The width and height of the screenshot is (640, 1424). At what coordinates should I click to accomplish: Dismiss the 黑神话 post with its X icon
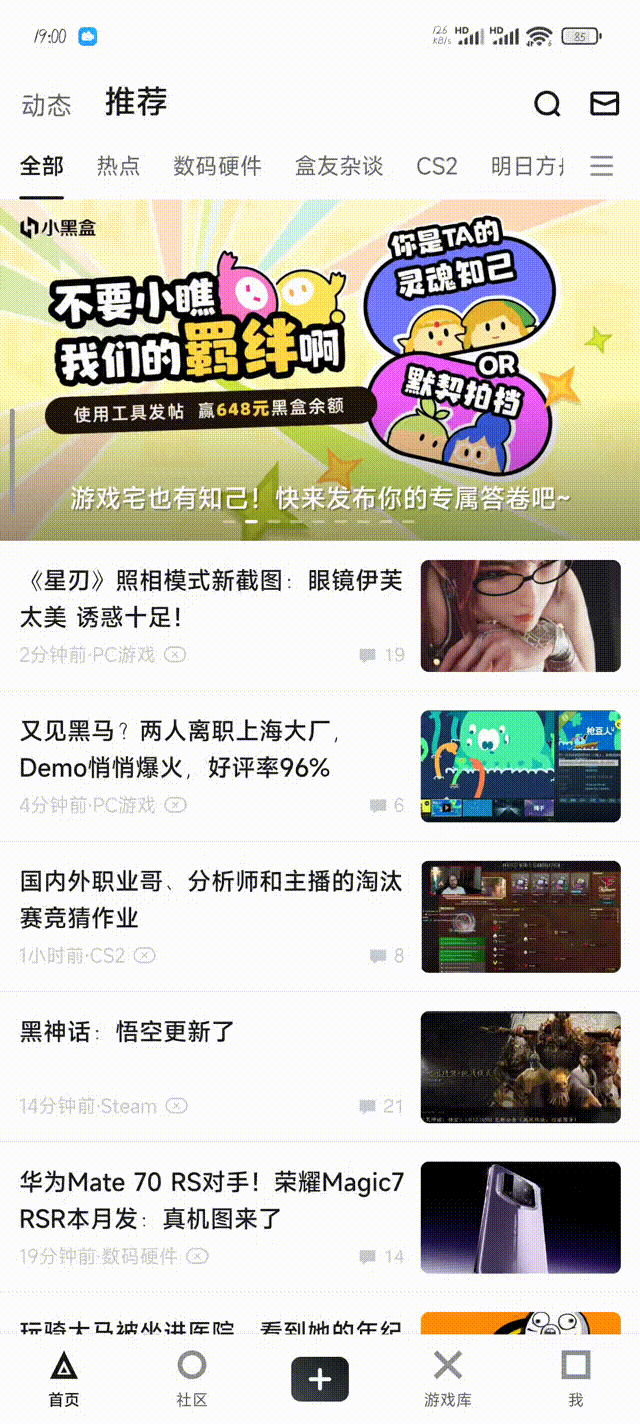[176, 1106]
